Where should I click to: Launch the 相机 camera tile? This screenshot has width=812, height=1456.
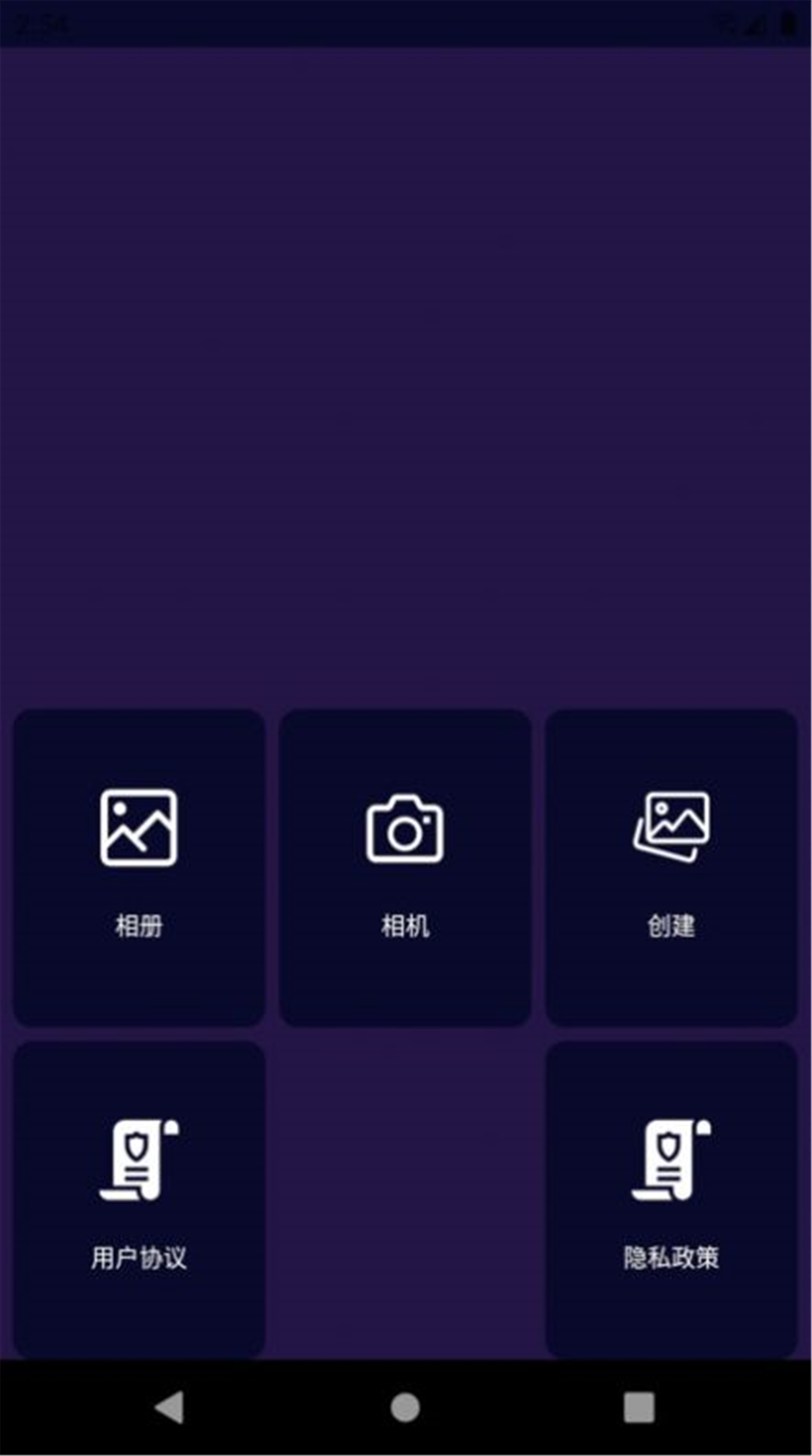405,868
